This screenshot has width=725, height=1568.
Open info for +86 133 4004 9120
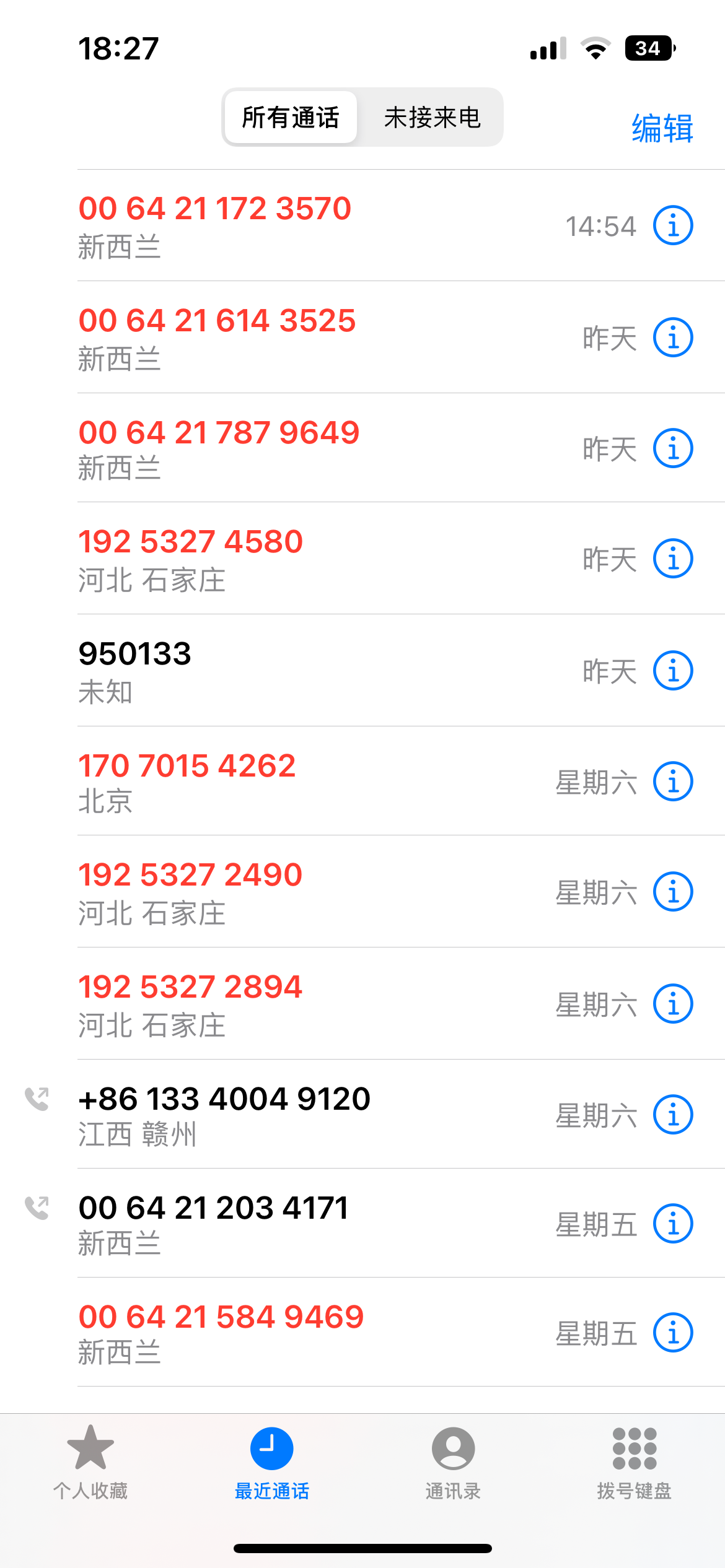click(673, 1115)
